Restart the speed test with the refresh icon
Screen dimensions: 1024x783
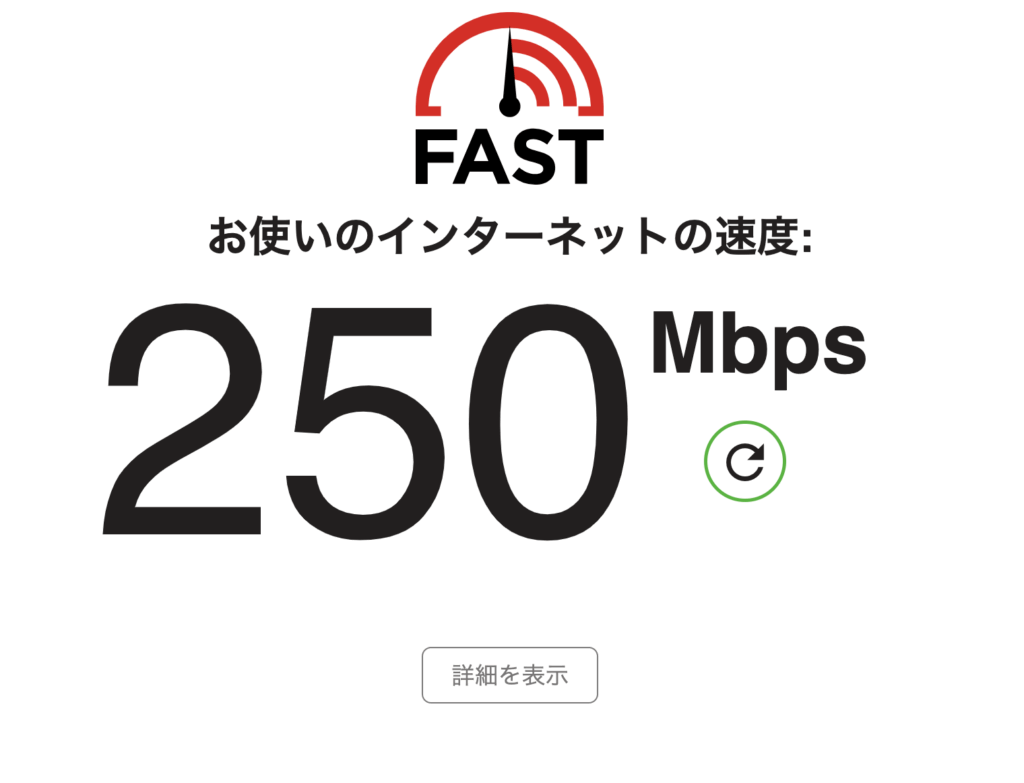(745, 462)
